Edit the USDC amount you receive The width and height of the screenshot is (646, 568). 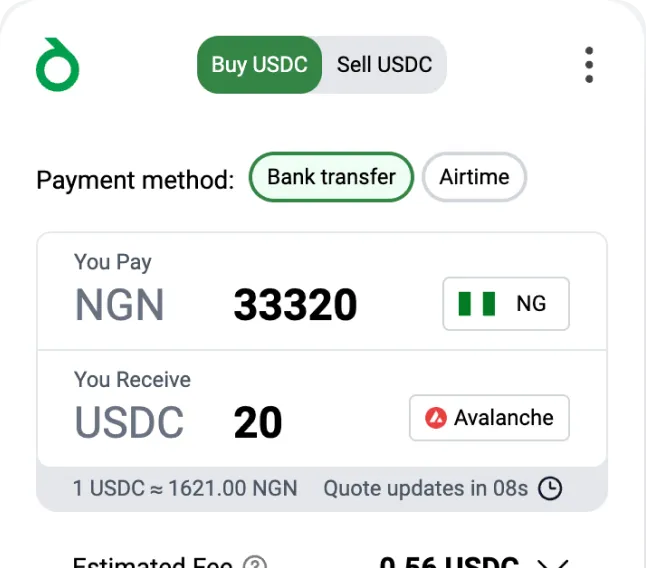point(258,423)
